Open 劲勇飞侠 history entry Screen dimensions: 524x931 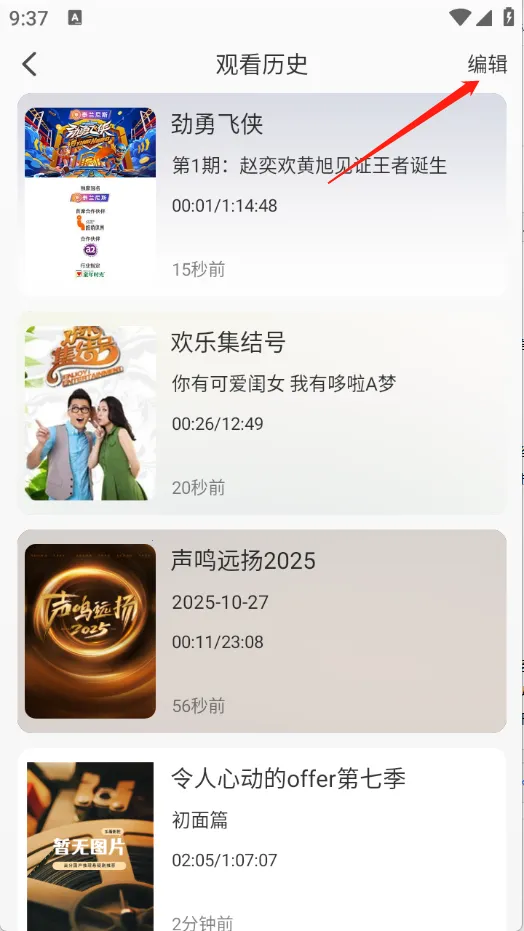click(262, 194)
